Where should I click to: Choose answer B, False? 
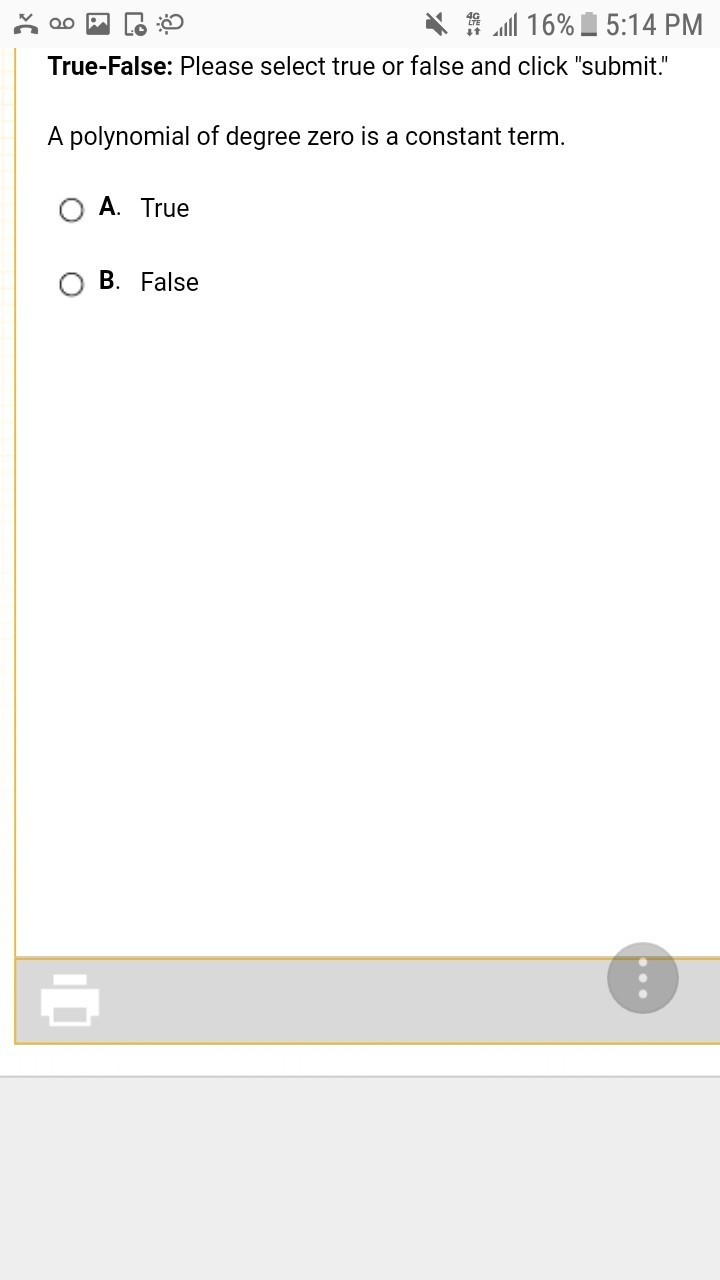pos(71,285)
